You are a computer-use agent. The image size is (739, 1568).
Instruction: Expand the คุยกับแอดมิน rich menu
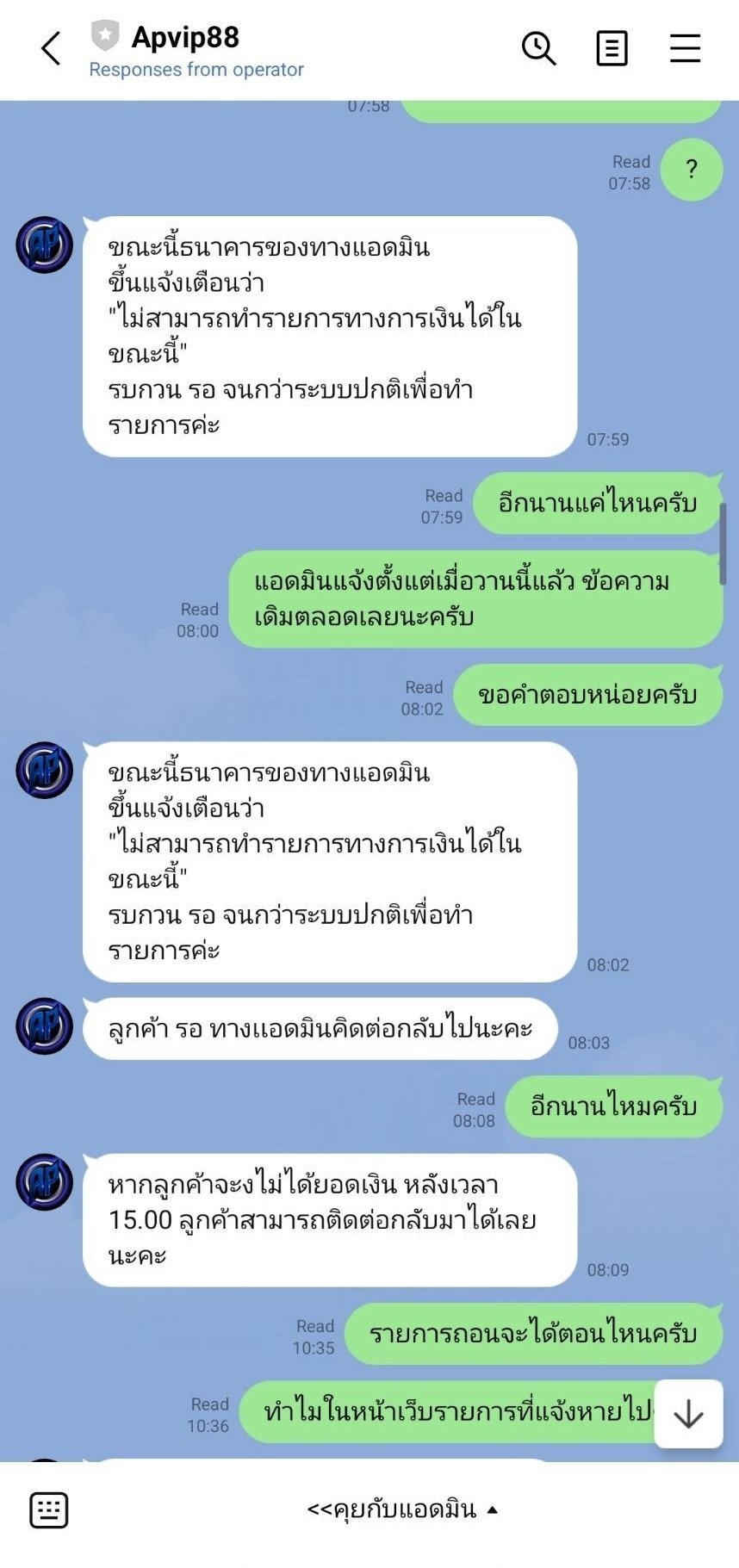pos(401,1509)
